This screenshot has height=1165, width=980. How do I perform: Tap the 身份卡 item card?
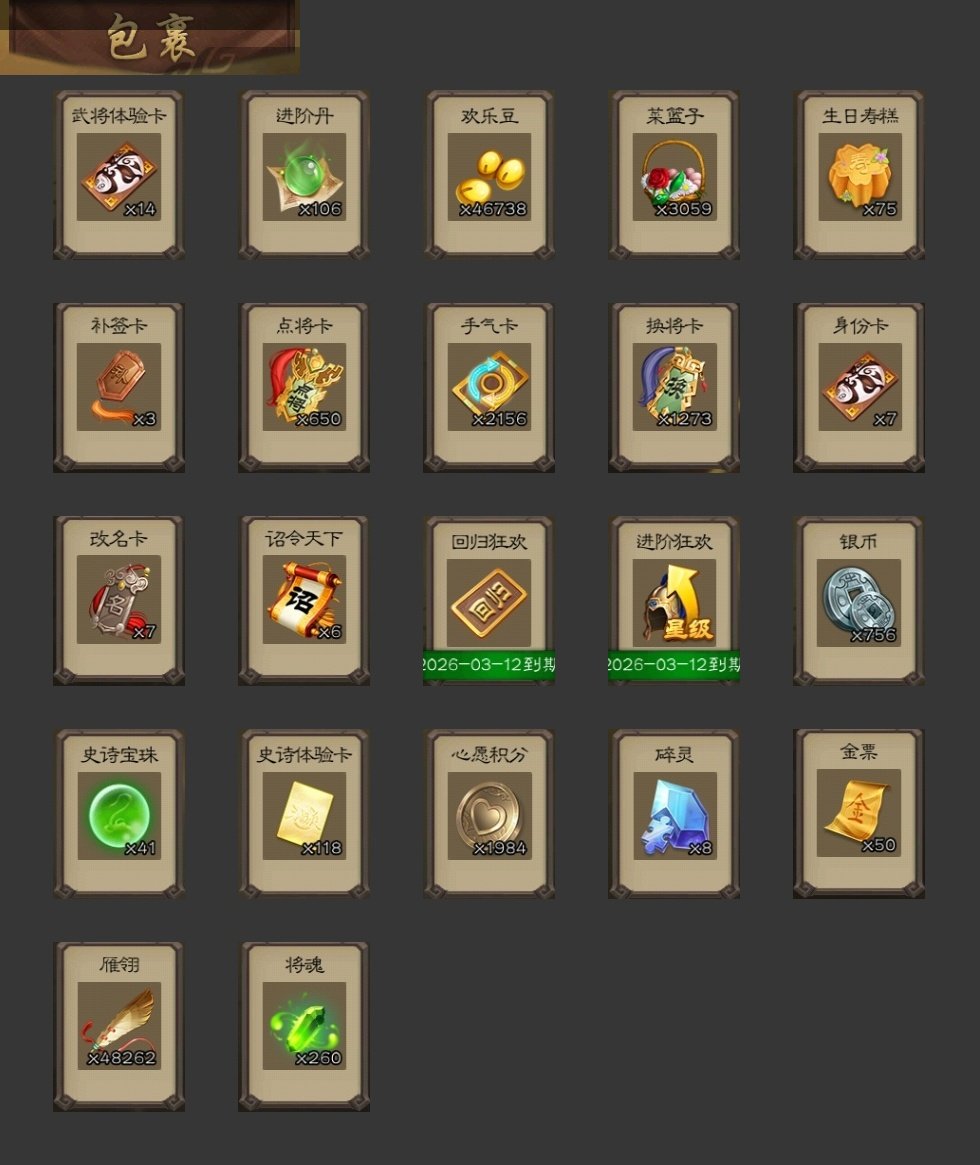[x=859, y=388]
